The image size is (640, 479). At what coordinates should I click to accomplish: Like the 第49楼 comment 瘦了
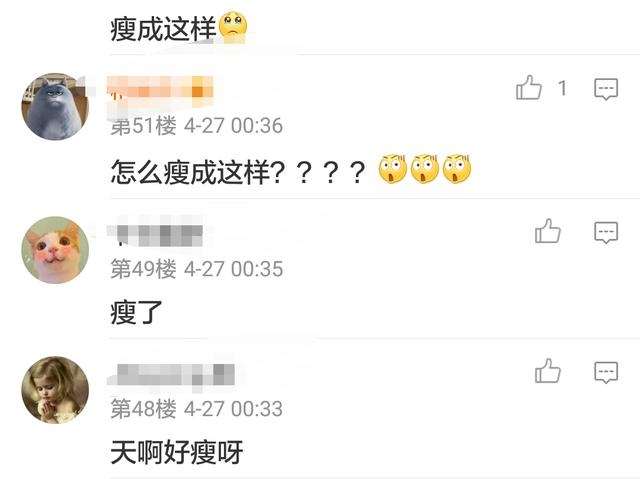[x=548, y=232]
